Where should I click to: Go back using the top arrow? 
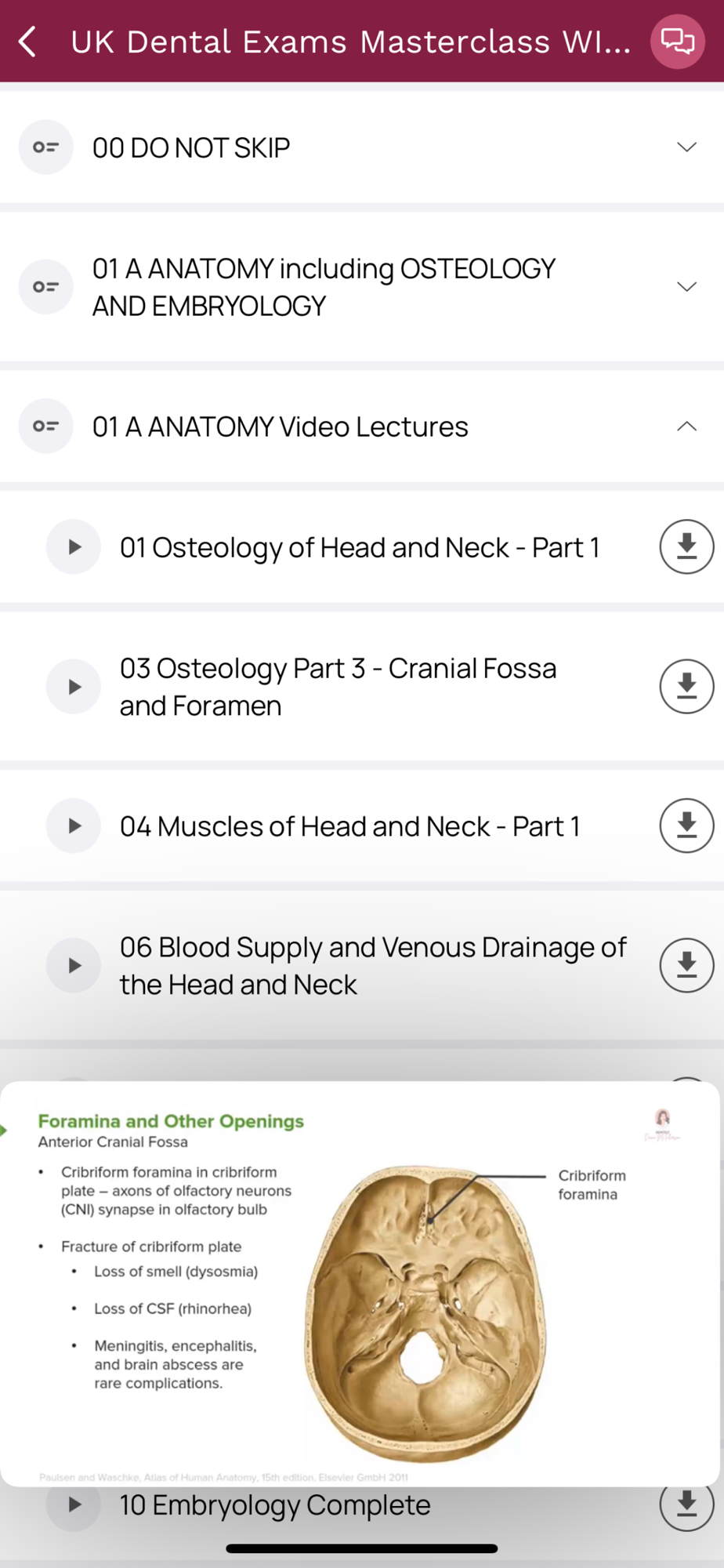tap(28, 42)
